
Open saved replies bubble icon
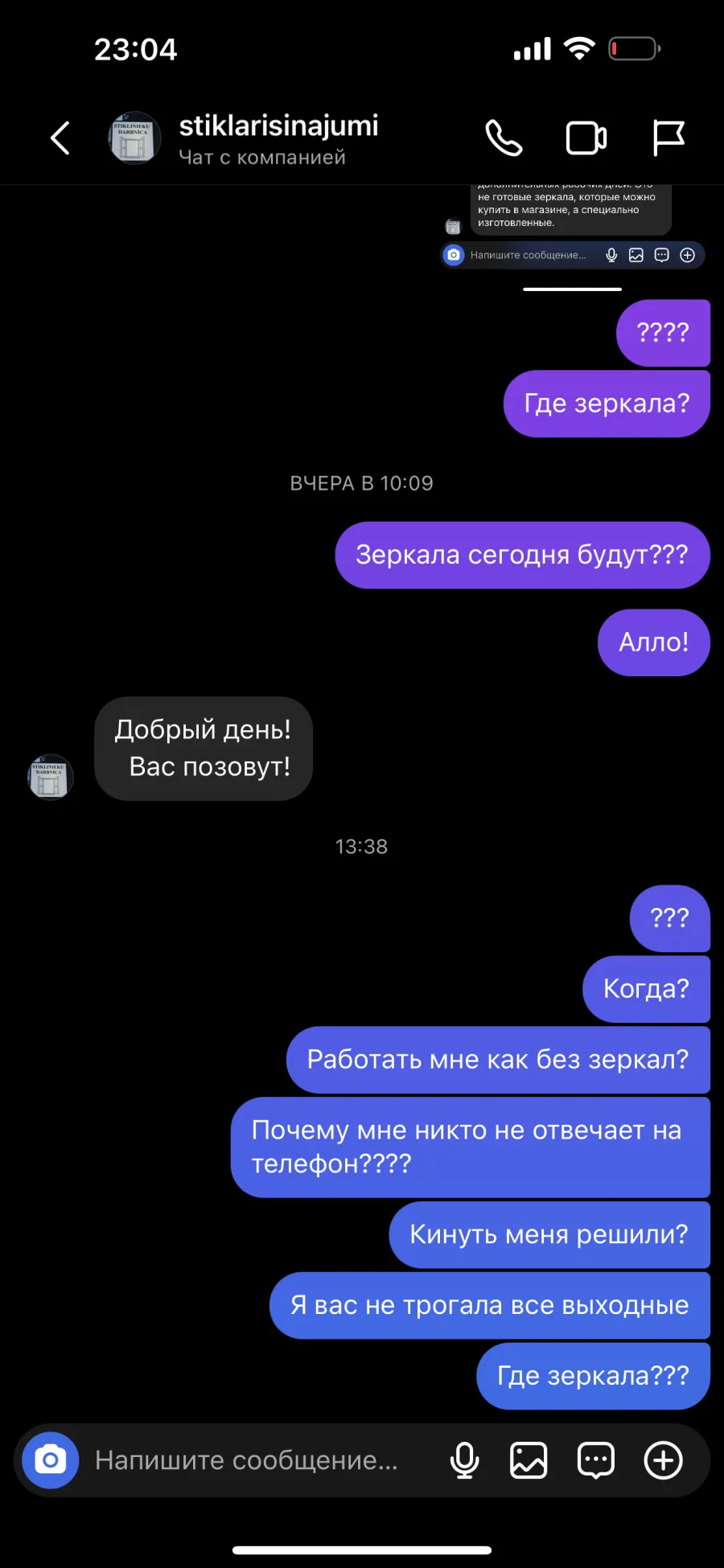click(x=596, y=1459)
